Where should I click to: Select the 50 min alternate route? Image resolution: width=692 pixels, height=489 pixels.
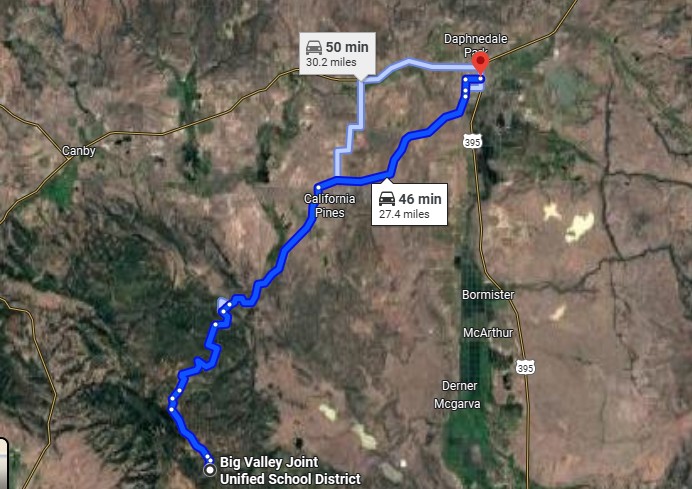335,53
